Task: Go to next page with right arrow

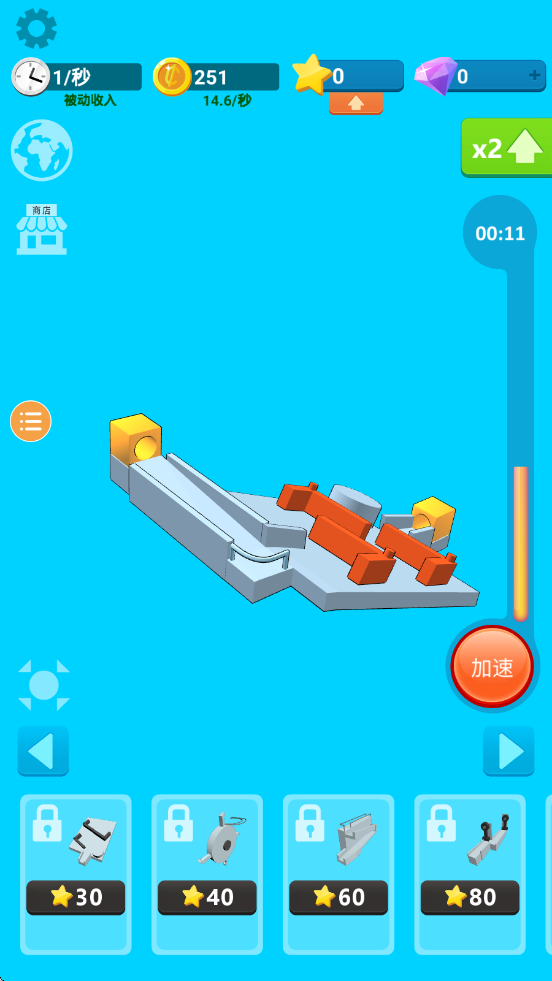Action: tap(509, 751)
